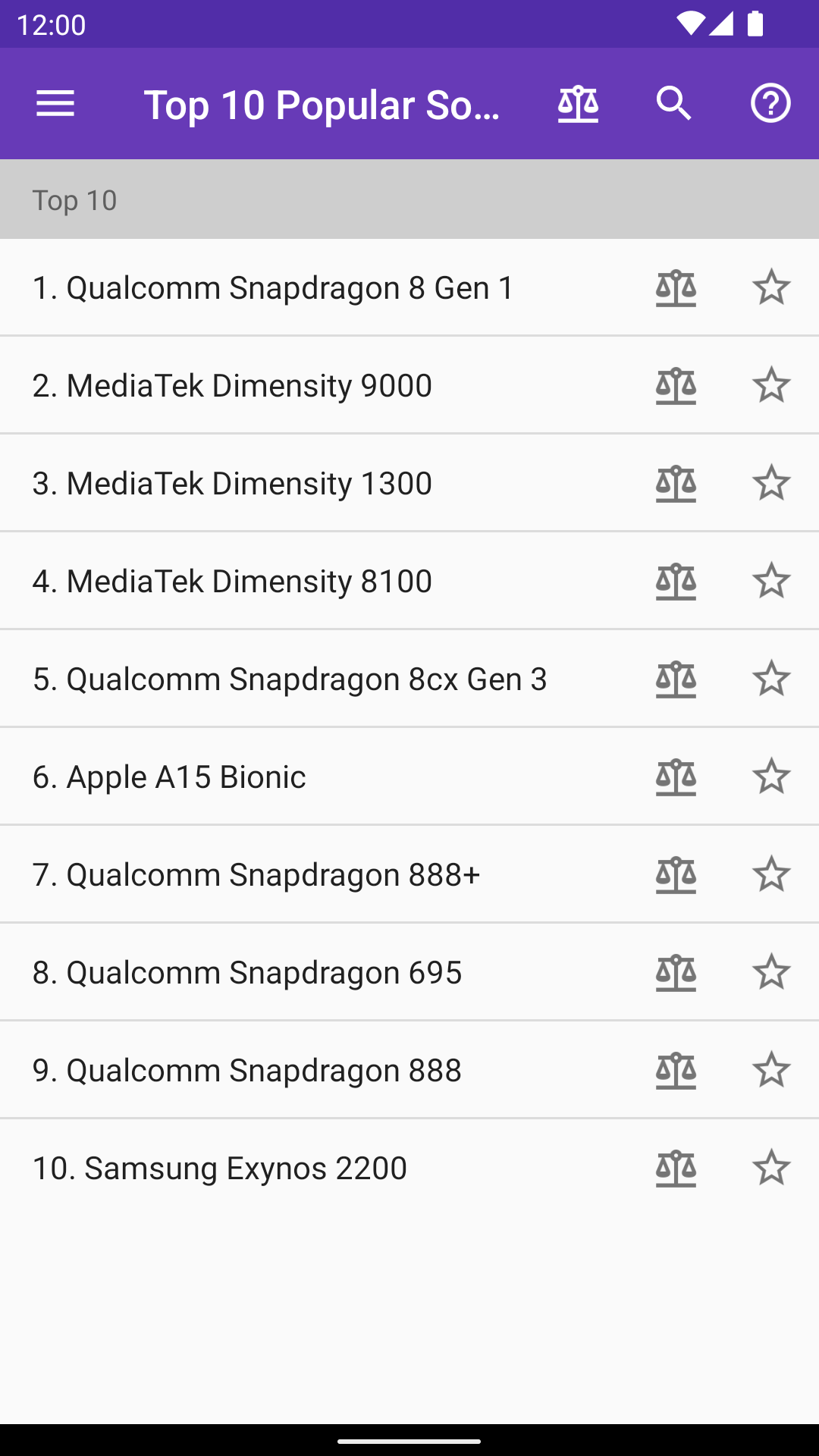Image resolution: width=819 pixels, height=1456 pixels.
Task: Open the hamburger navigation drawer
Action: click(55, 103)
